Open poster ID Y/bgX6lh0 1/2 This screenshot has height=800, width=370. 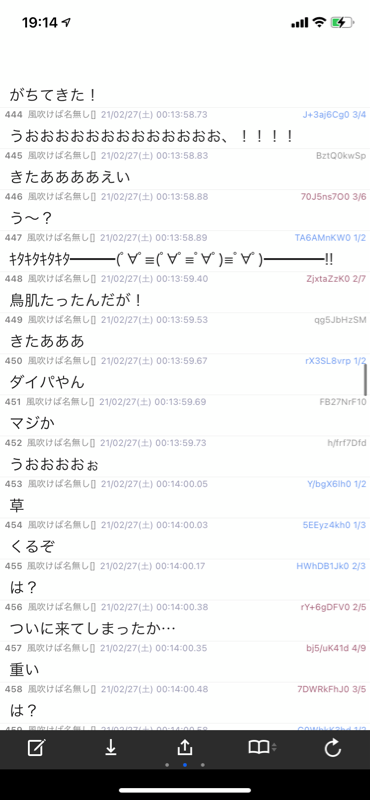[x=337, y=484]
